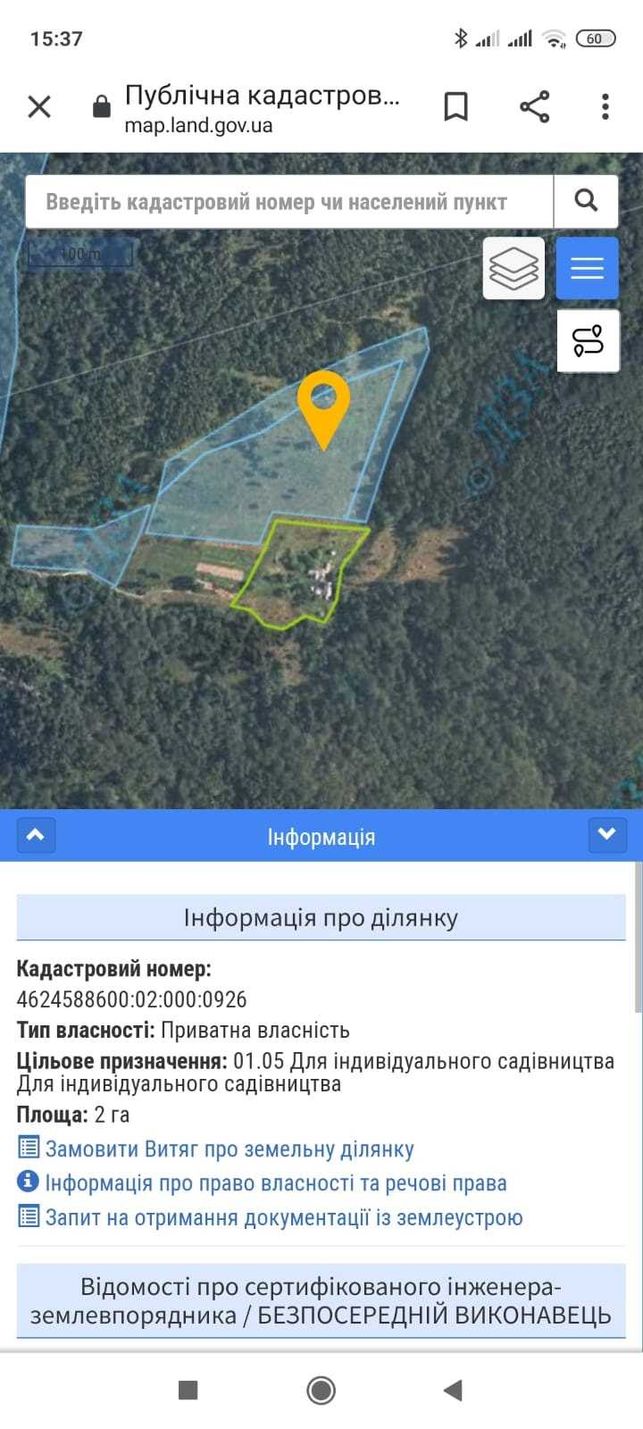The height and width of the screenshot is (1429, 643).
Task: Run search with the magnifier button
Action: (x=586, y=201)
